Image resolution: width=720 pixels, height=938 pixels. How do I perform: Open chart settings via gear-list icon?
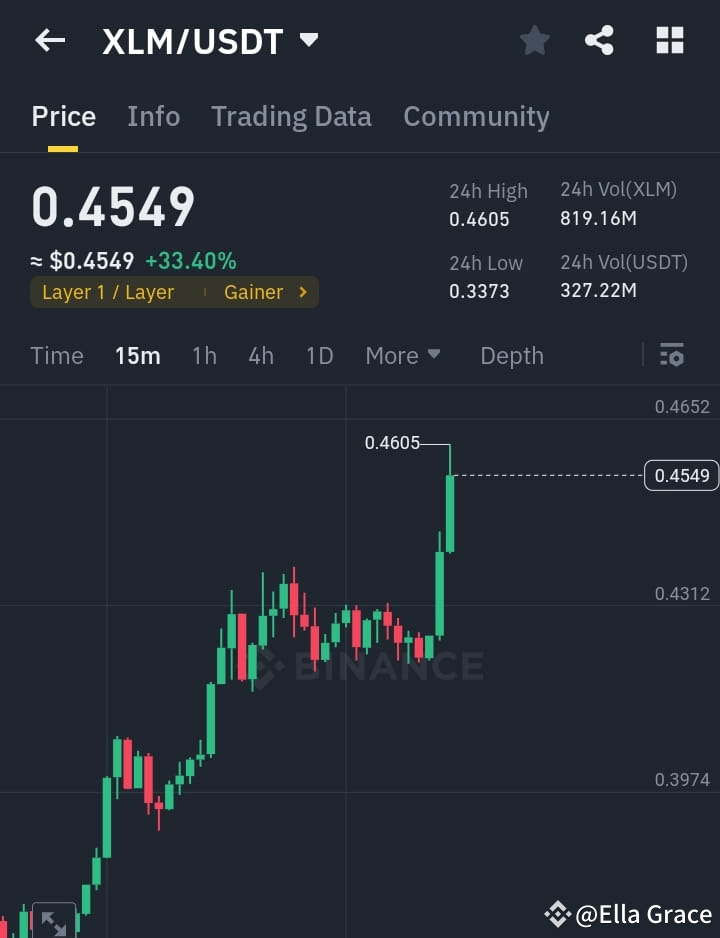click(671, 355)
